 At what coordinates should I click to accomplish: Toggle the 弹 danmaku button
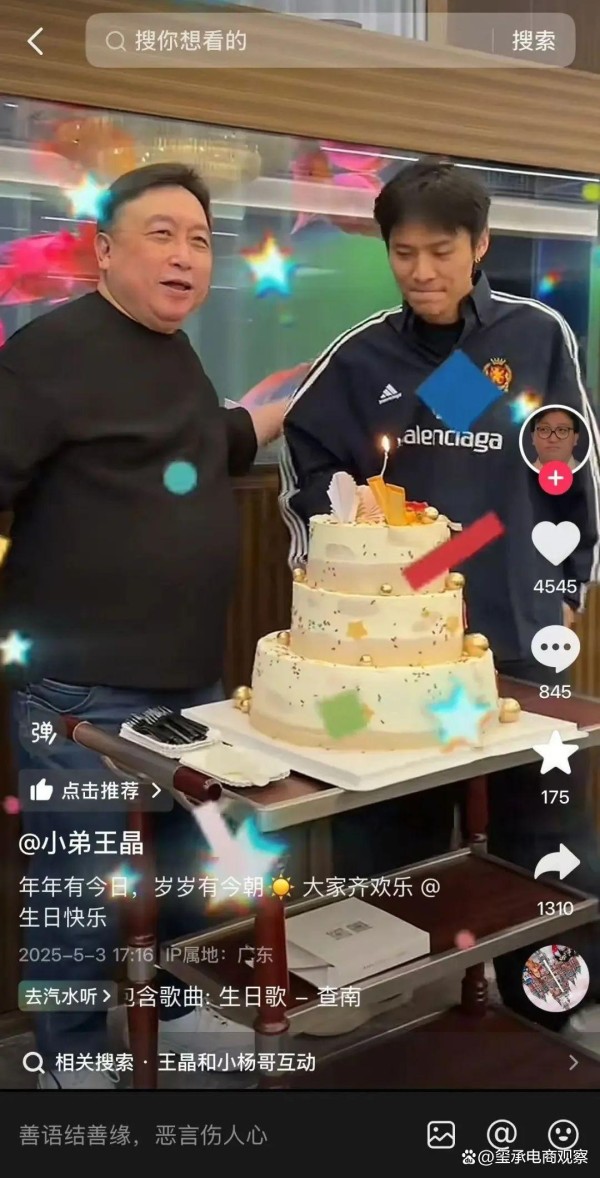[43, 733]
